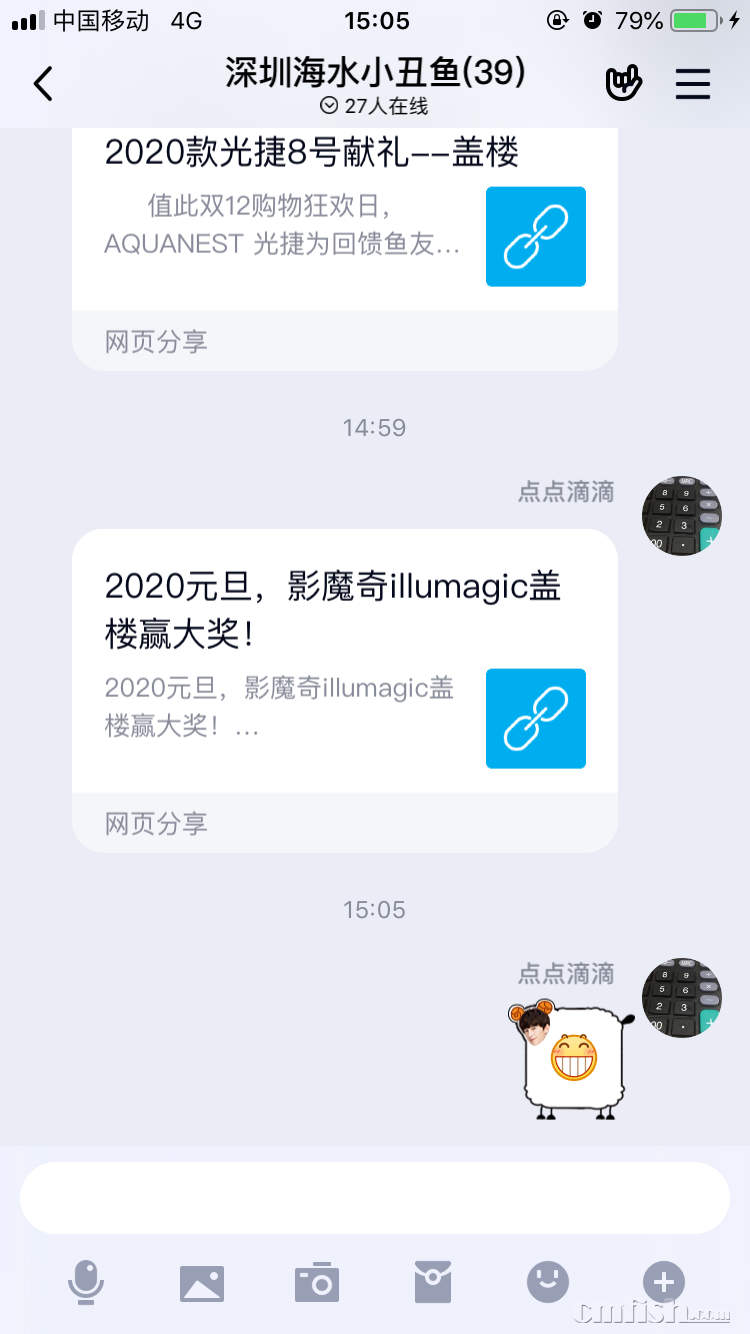Tap the hand gesture icon in header
The height and width of the screenshot is (1334, 750).
[624, 84]
